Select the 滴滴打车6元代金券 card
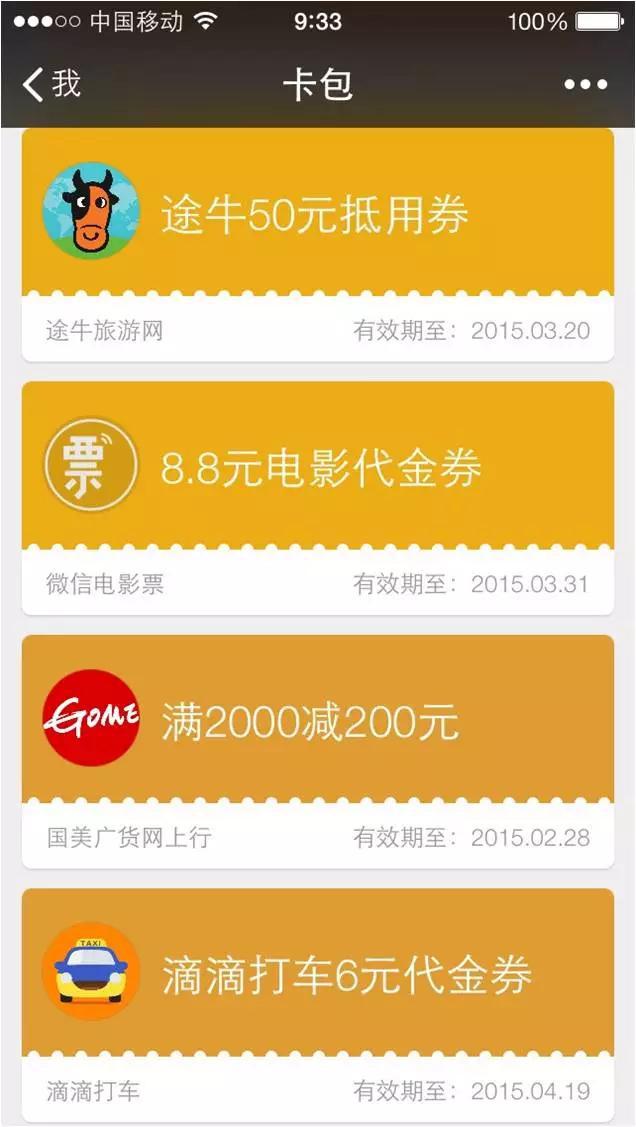 317,975
